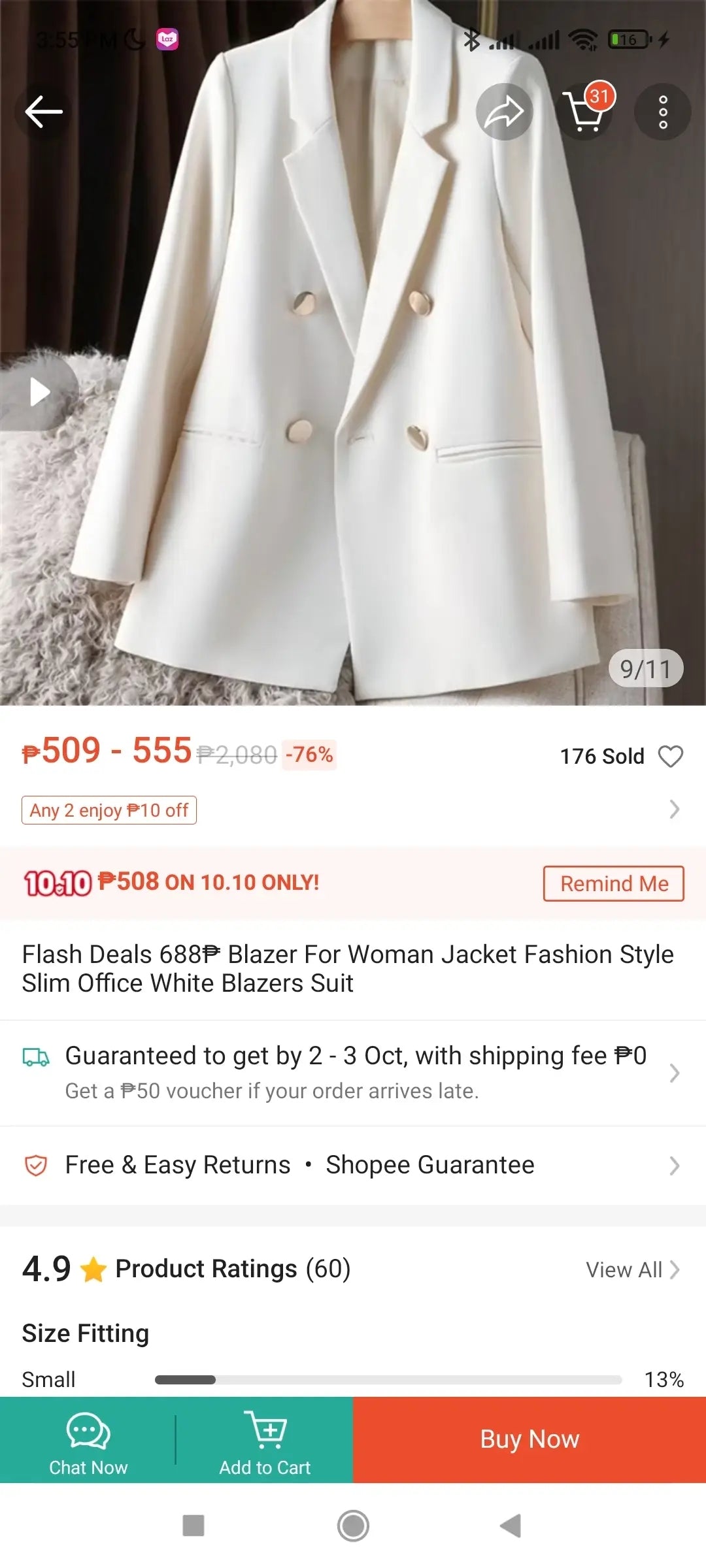Tap Remind Me for 10.10 sale
Image resolution: width=706 pixels, height=1568 pixels.
pyautogui.click(x=613, y=883)
